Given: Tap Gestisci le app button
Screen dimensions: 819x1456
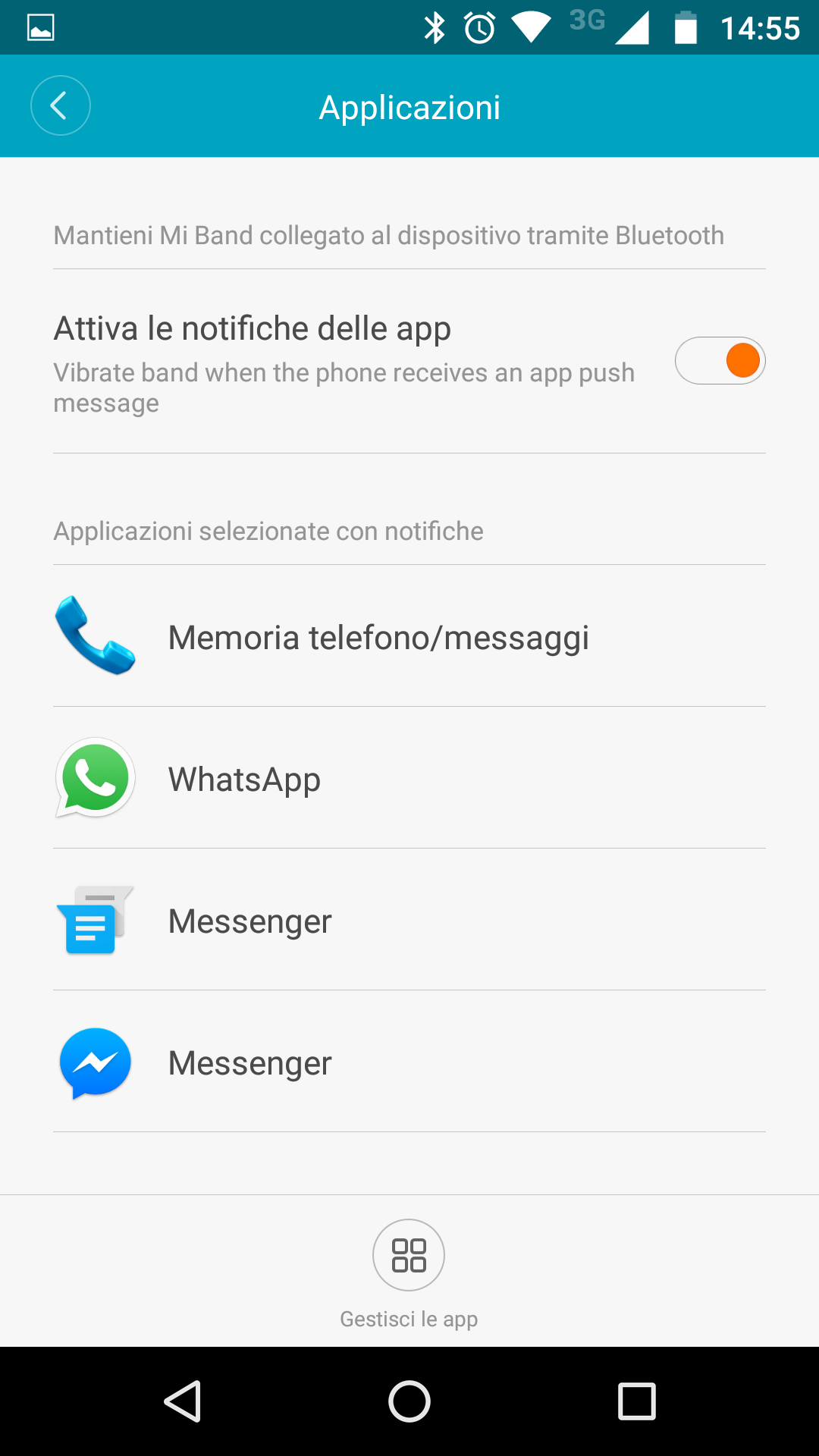Looking at the screenshot, I should pyautogui.click(x=409, y=1256).
